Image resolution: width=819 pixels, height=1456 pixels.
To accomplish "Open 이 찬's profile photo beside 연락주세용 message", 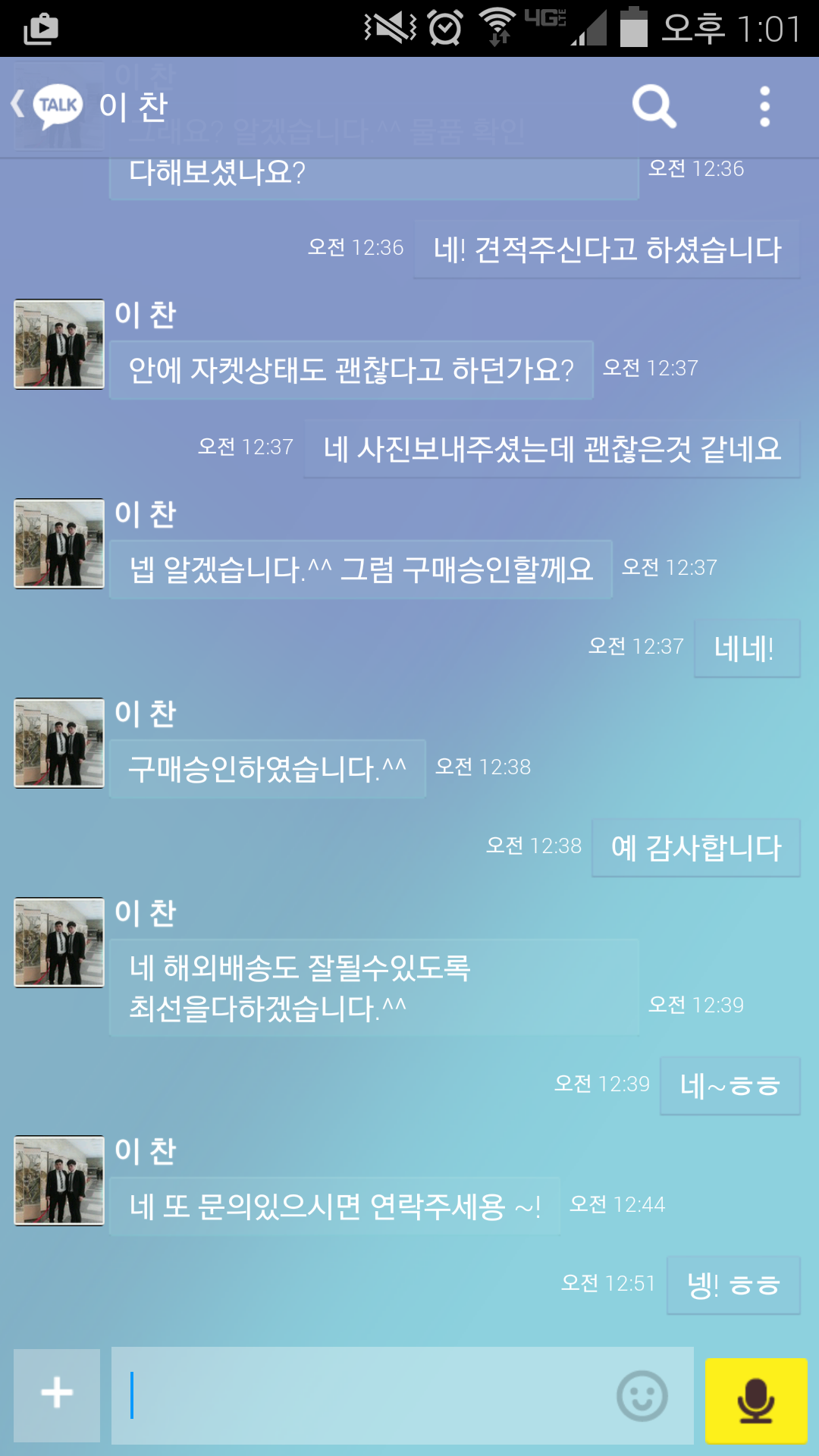I will click(x=59, y=1180).
